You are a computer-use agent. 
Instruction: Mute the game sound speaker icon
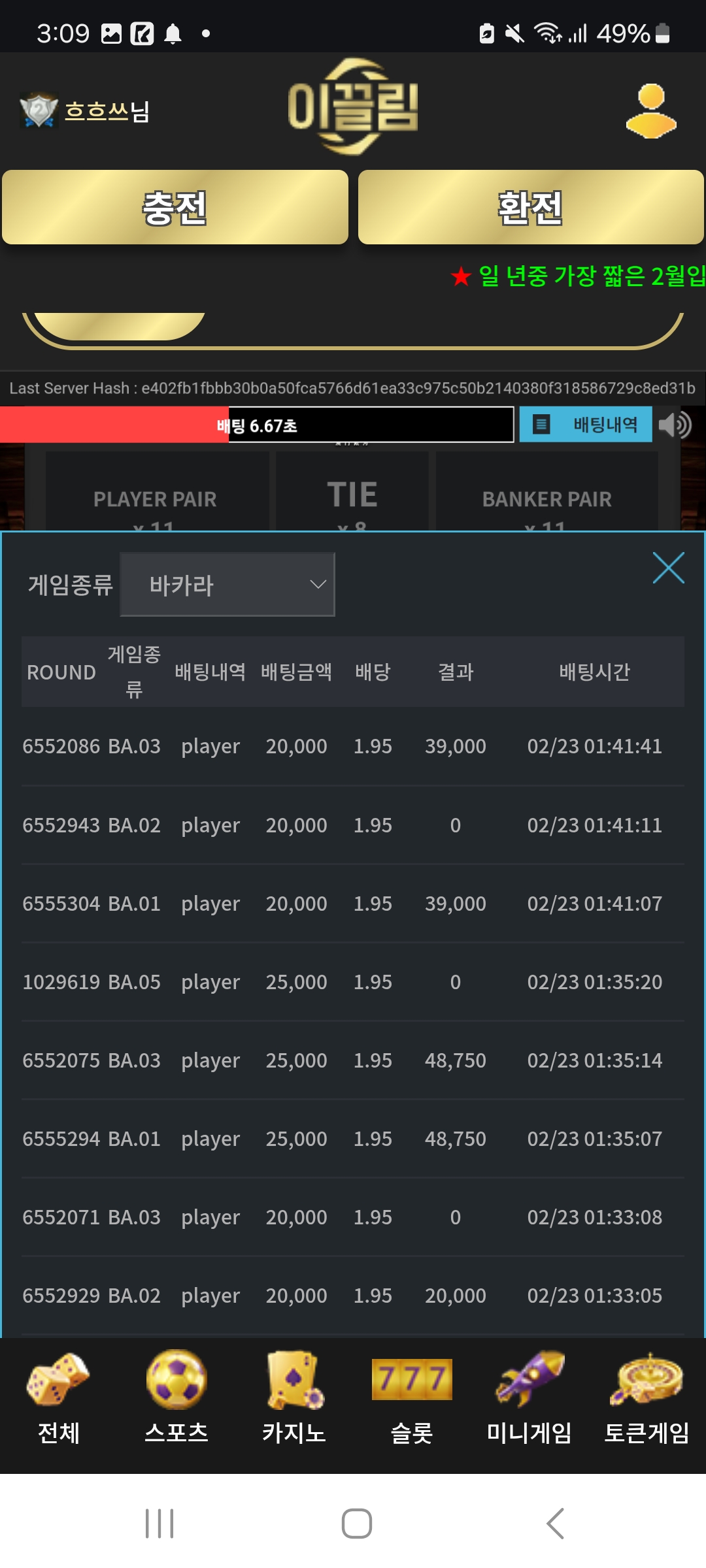pos(675,425)
